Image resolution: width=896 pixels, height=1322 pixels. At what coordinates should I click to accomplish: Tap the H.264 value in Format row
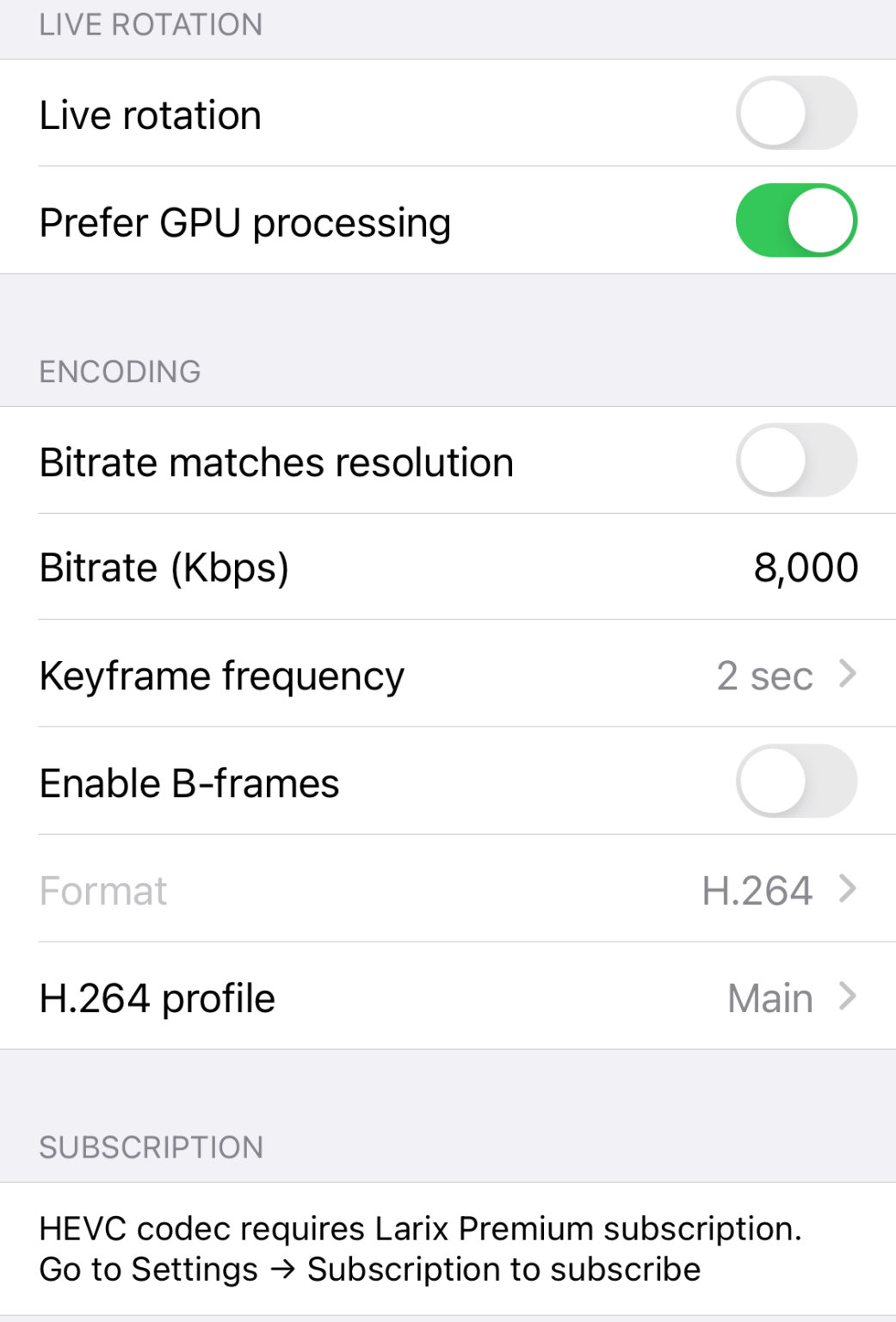coord(756,891)
